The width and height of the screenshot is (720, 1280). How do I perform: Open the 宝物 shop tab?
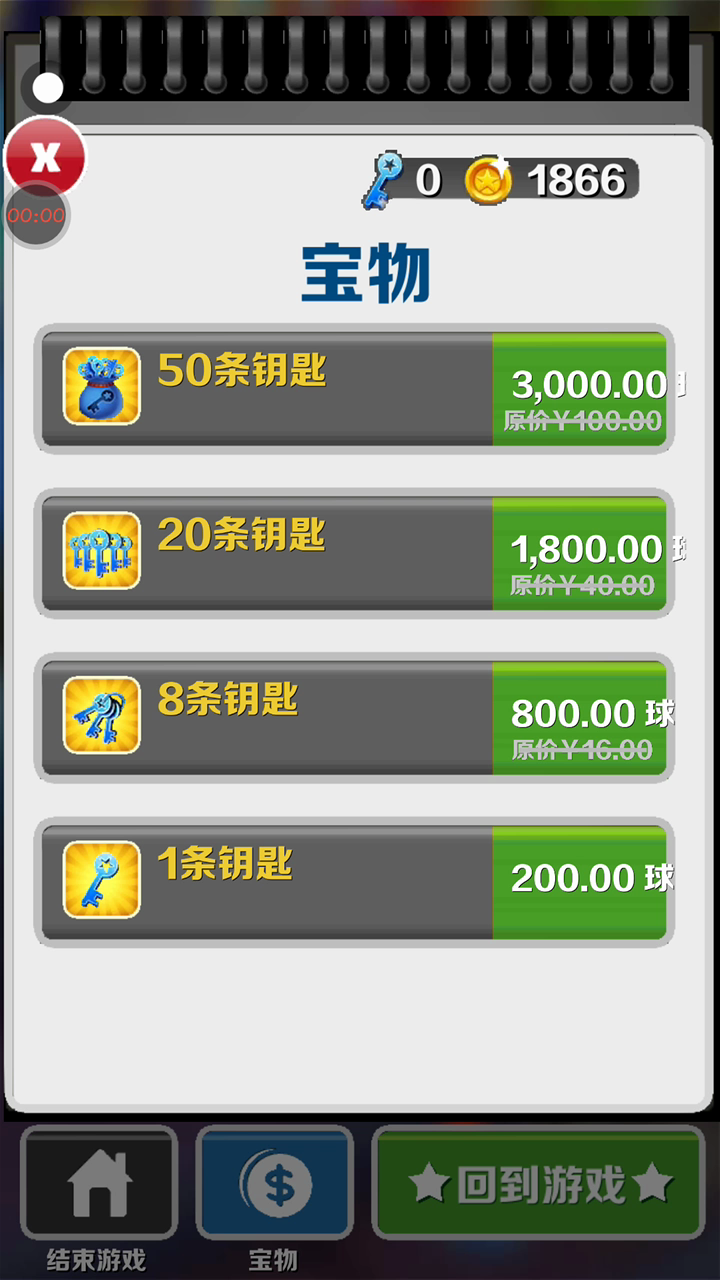(275, 1183)
